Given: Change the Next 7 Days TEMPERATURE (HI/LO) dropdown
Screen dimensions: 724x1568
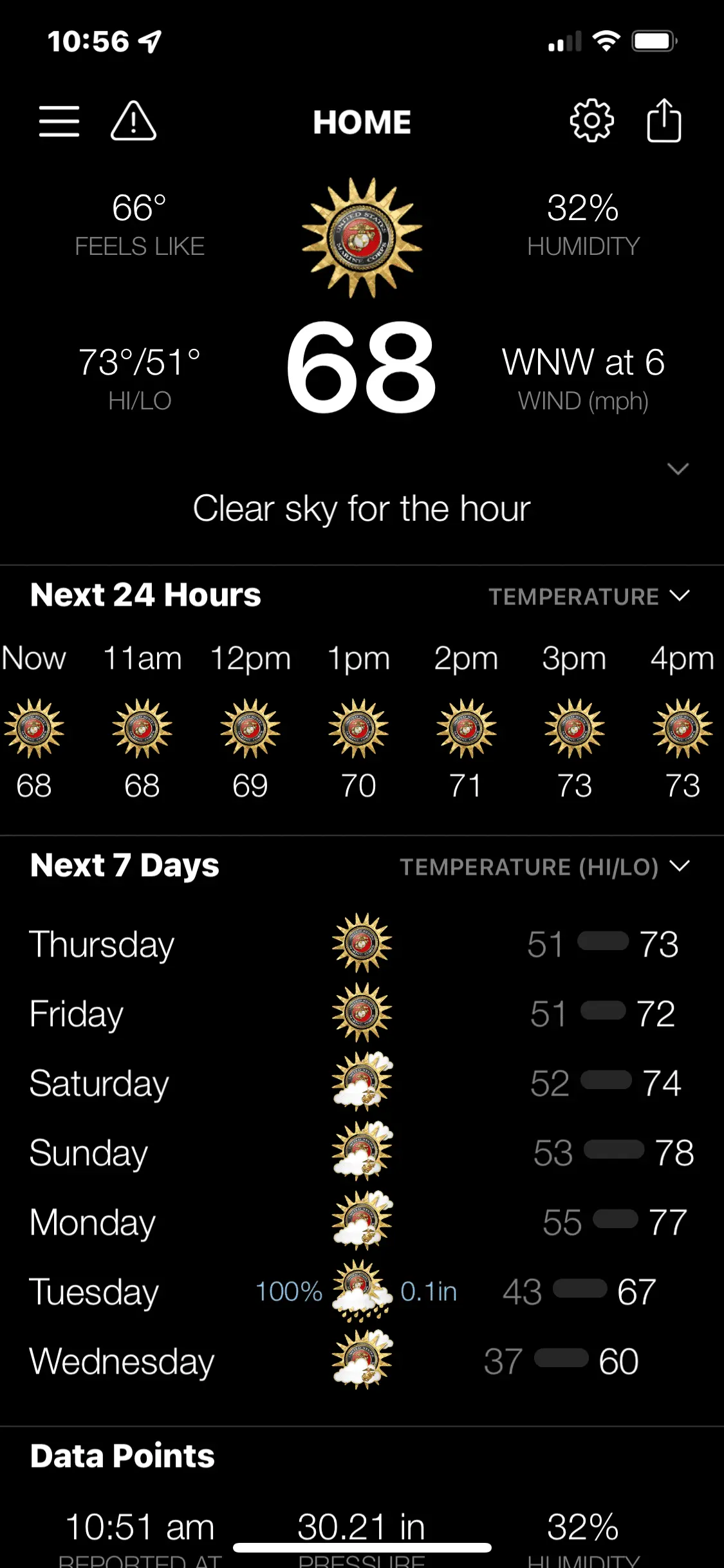Looking at the screenshot, I should pos(544,867).
